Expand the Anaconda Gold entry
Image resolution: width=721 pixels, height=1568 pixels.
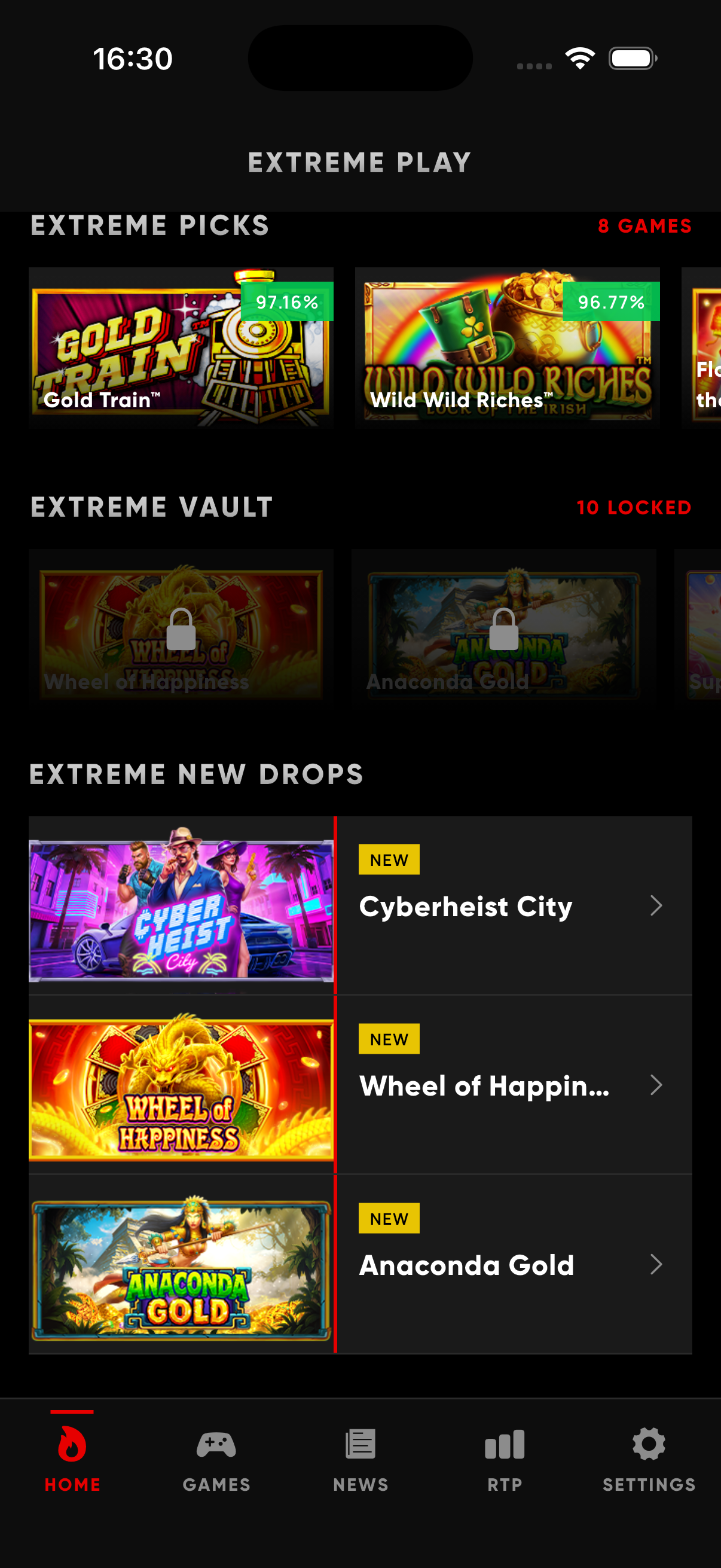pos(658,1265)
